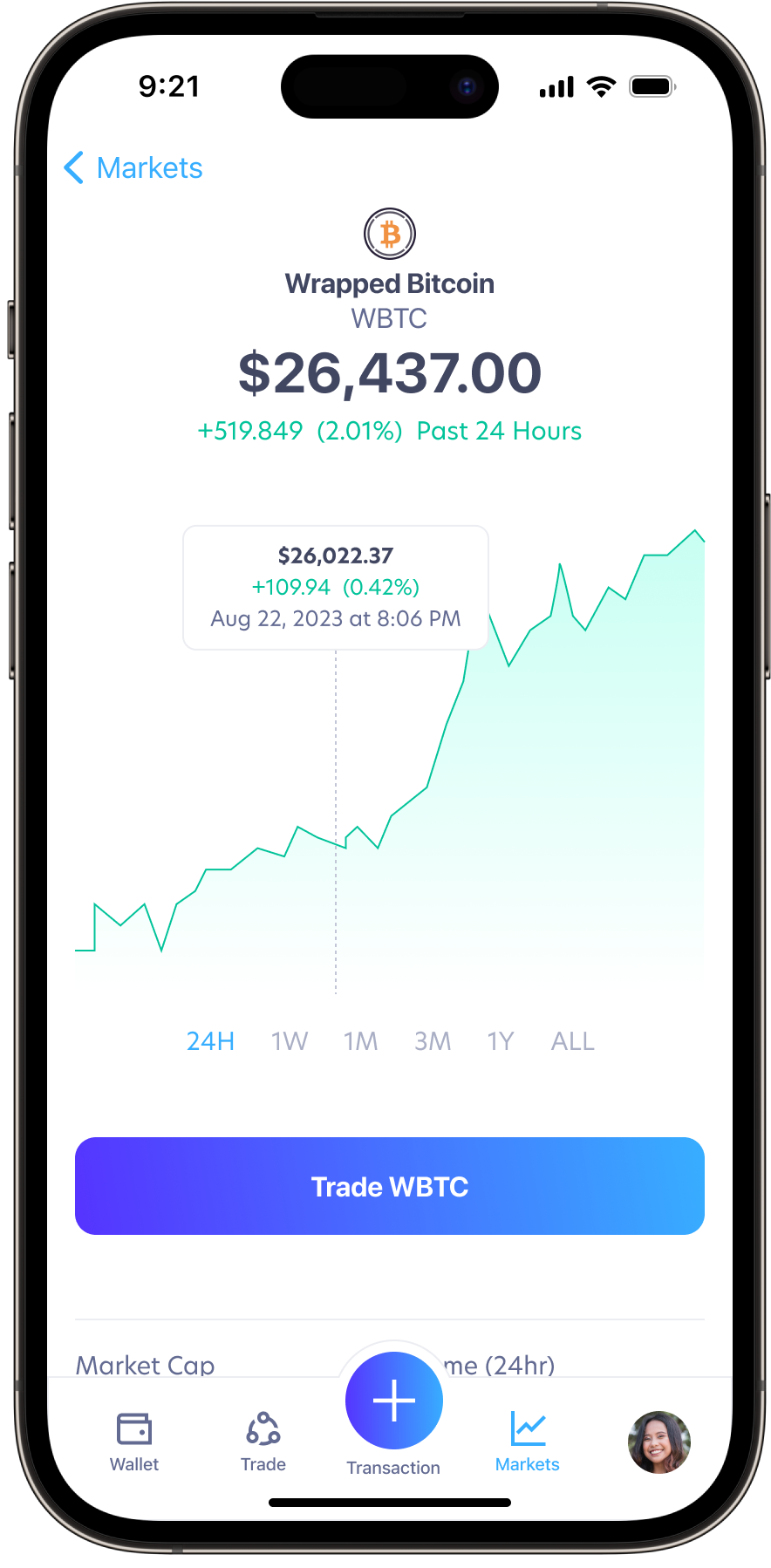Switch chart to 1W range
771x1568 pixels.
(289, 1041)
